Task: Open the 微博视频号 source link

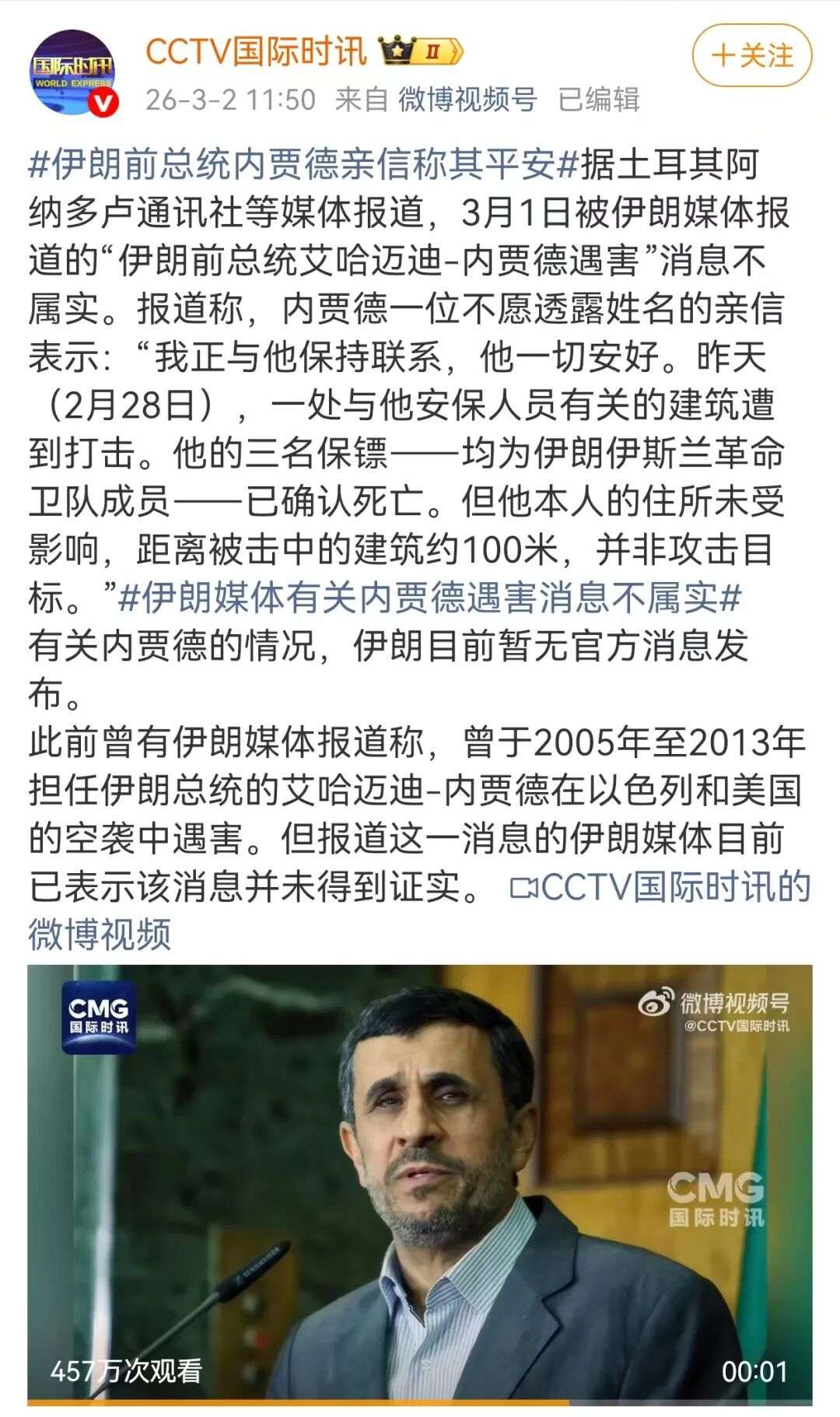Action: pos(468,100)
